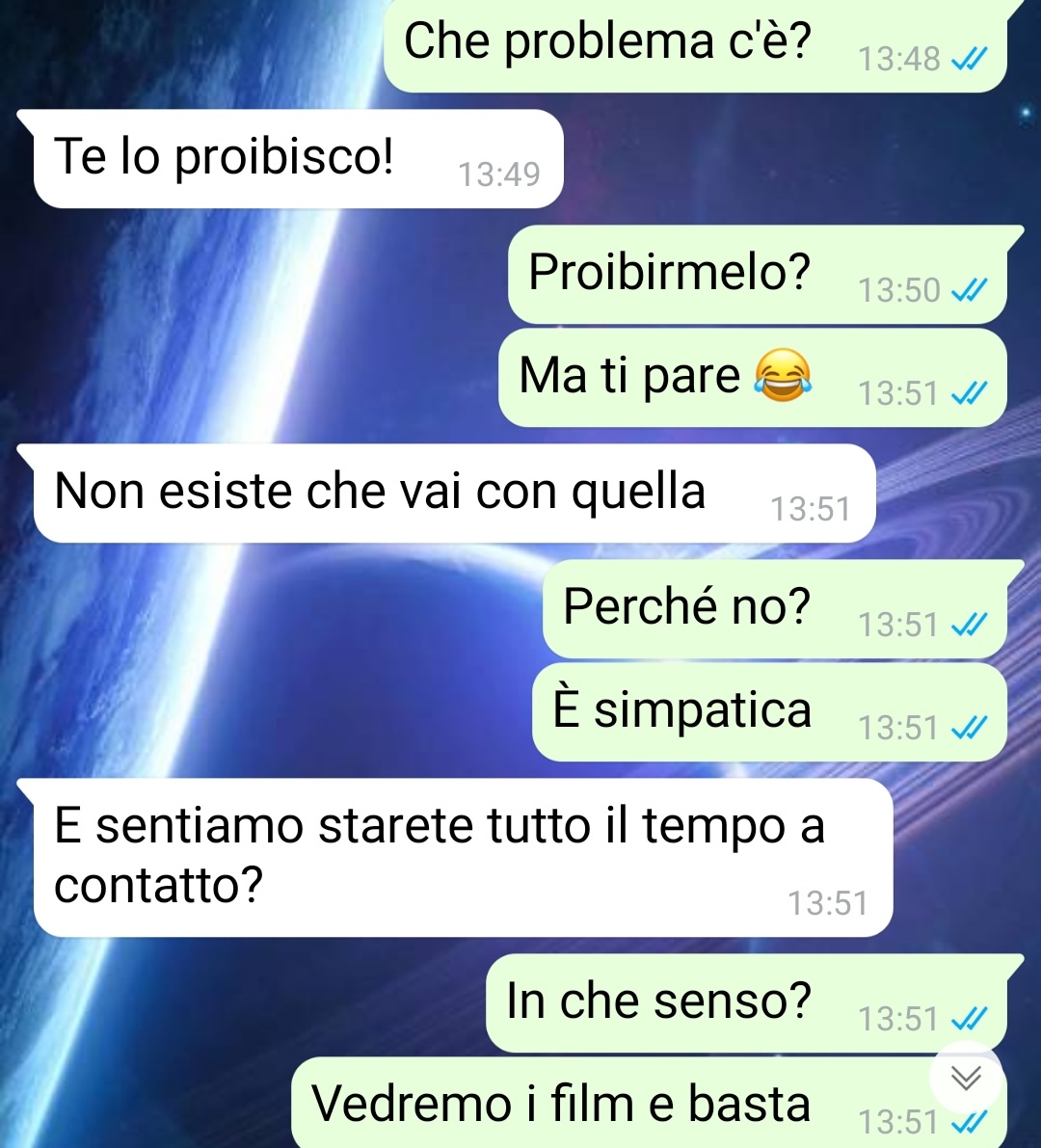Viewport: 1041px width, 1148px height.
Task: Jump to latest messages with down-arrow button
Action: [x=966, y=1077]
